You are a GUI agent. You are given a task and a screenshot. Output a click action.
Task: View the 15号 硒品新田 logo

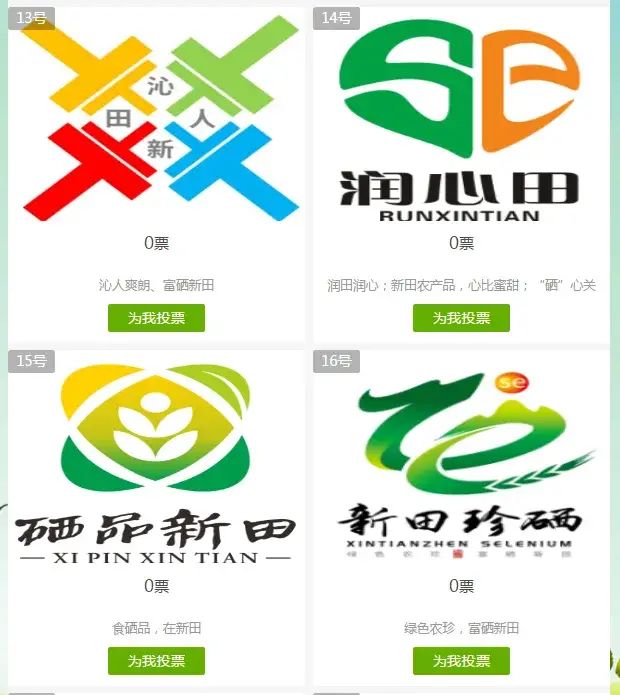coord(157,463)
